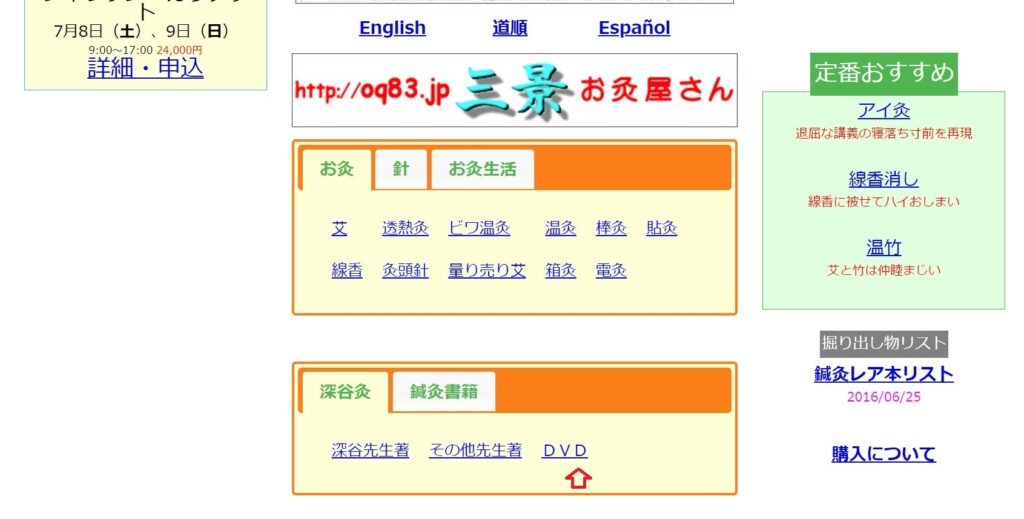Image resolution: width=1024 pixels, height=519 pixels.
Task: Switch to the お灸生活 tab
Action: pyautogui.click(x=482, y=169)
